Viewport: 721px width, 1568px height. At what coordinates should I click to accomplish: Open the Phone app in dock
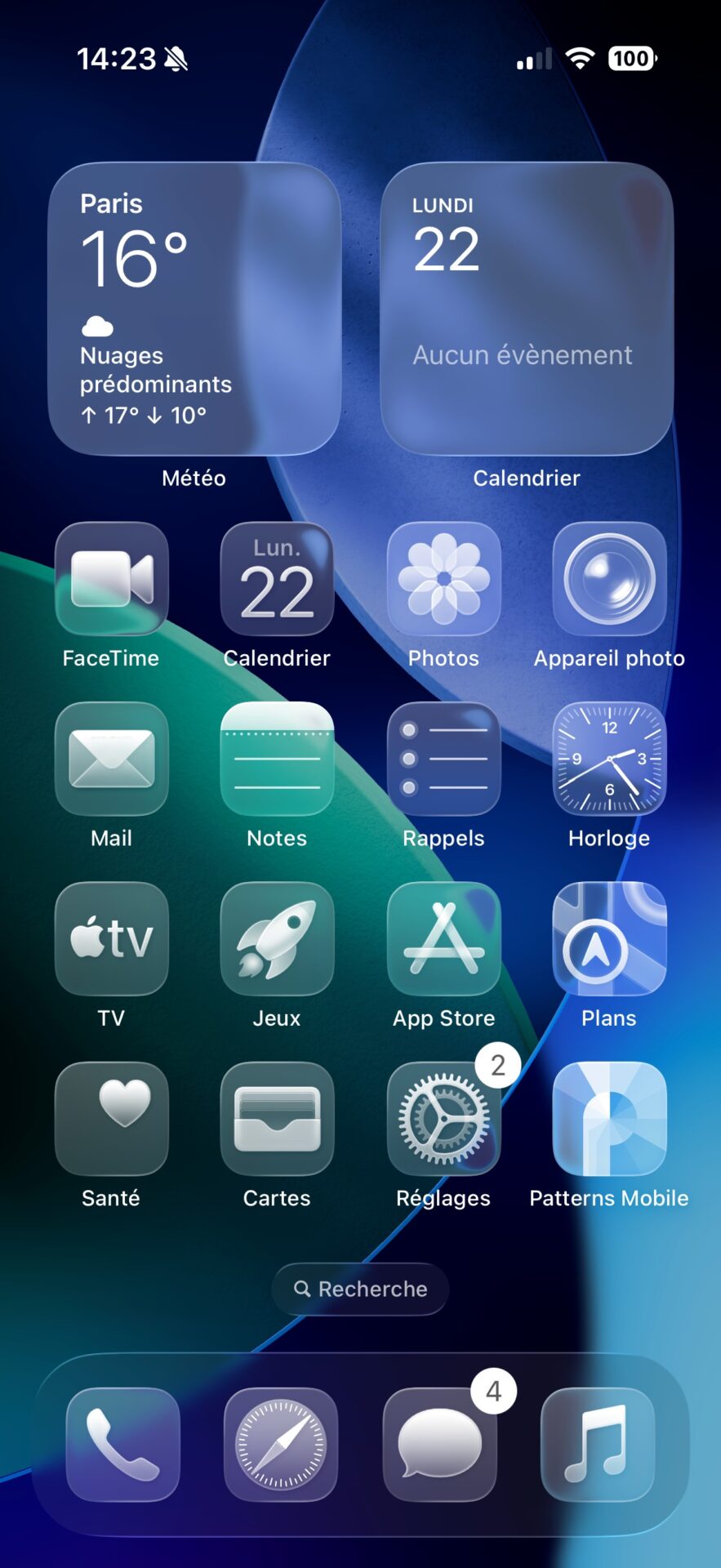[x=122, y=1445]
